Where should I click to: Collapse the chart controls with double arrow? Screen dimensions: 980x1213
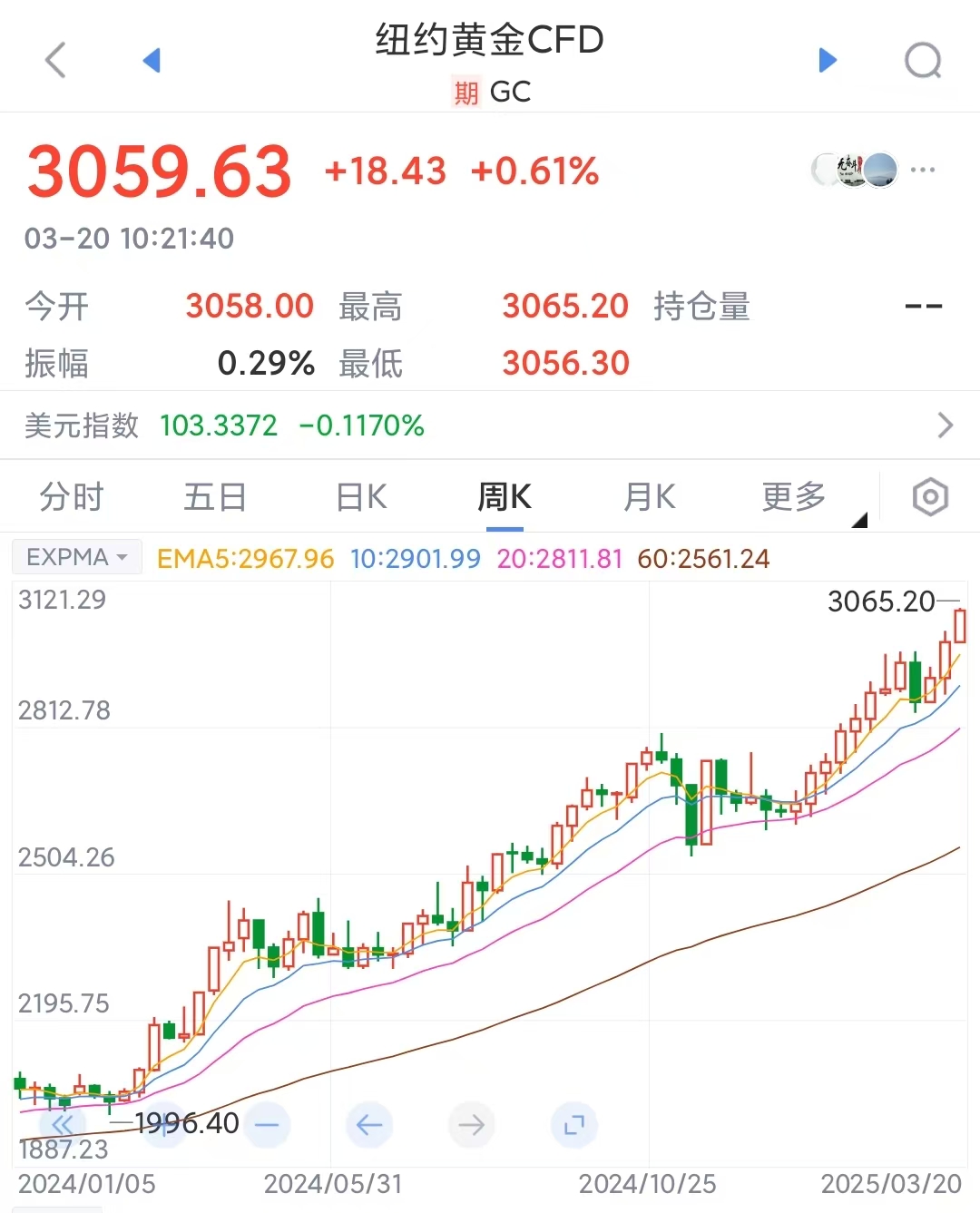click(62, 1125)
